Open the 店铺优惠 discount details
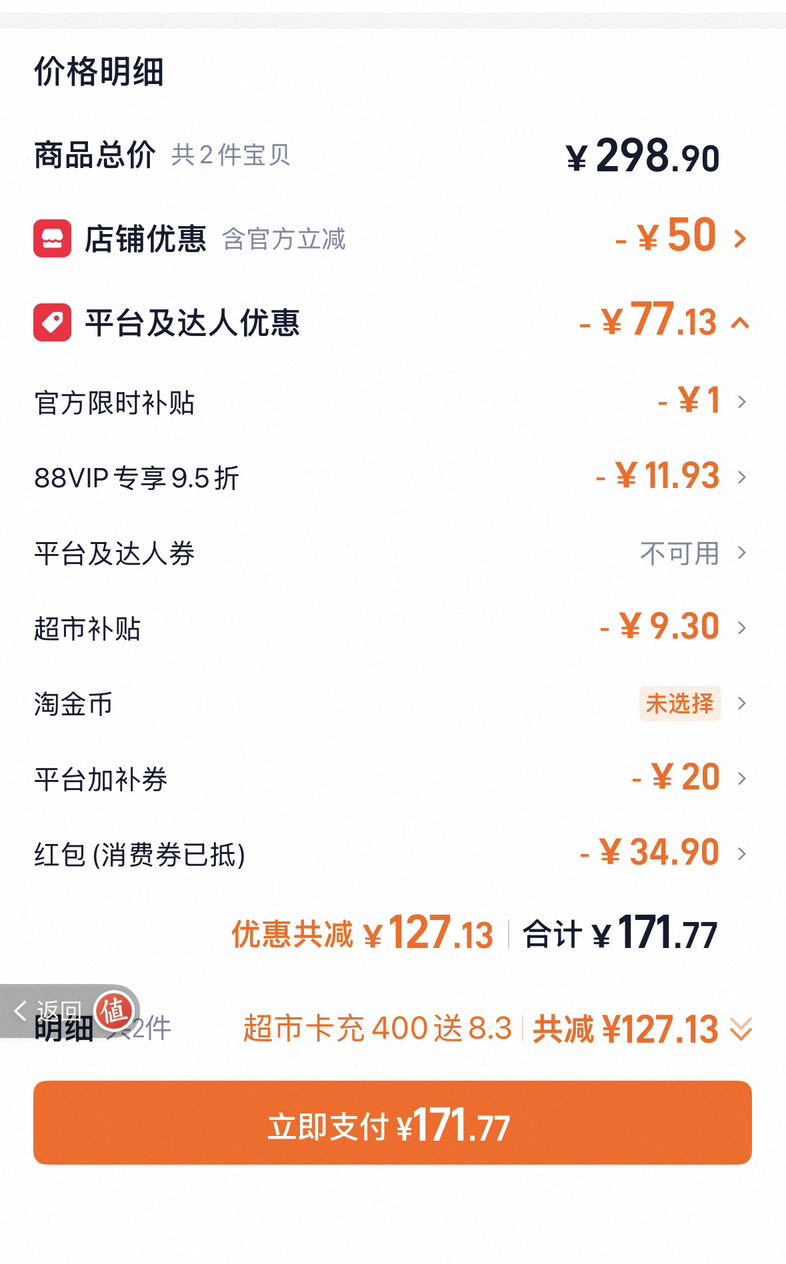This screenshot has height=1264, width=786. point(392,238)
